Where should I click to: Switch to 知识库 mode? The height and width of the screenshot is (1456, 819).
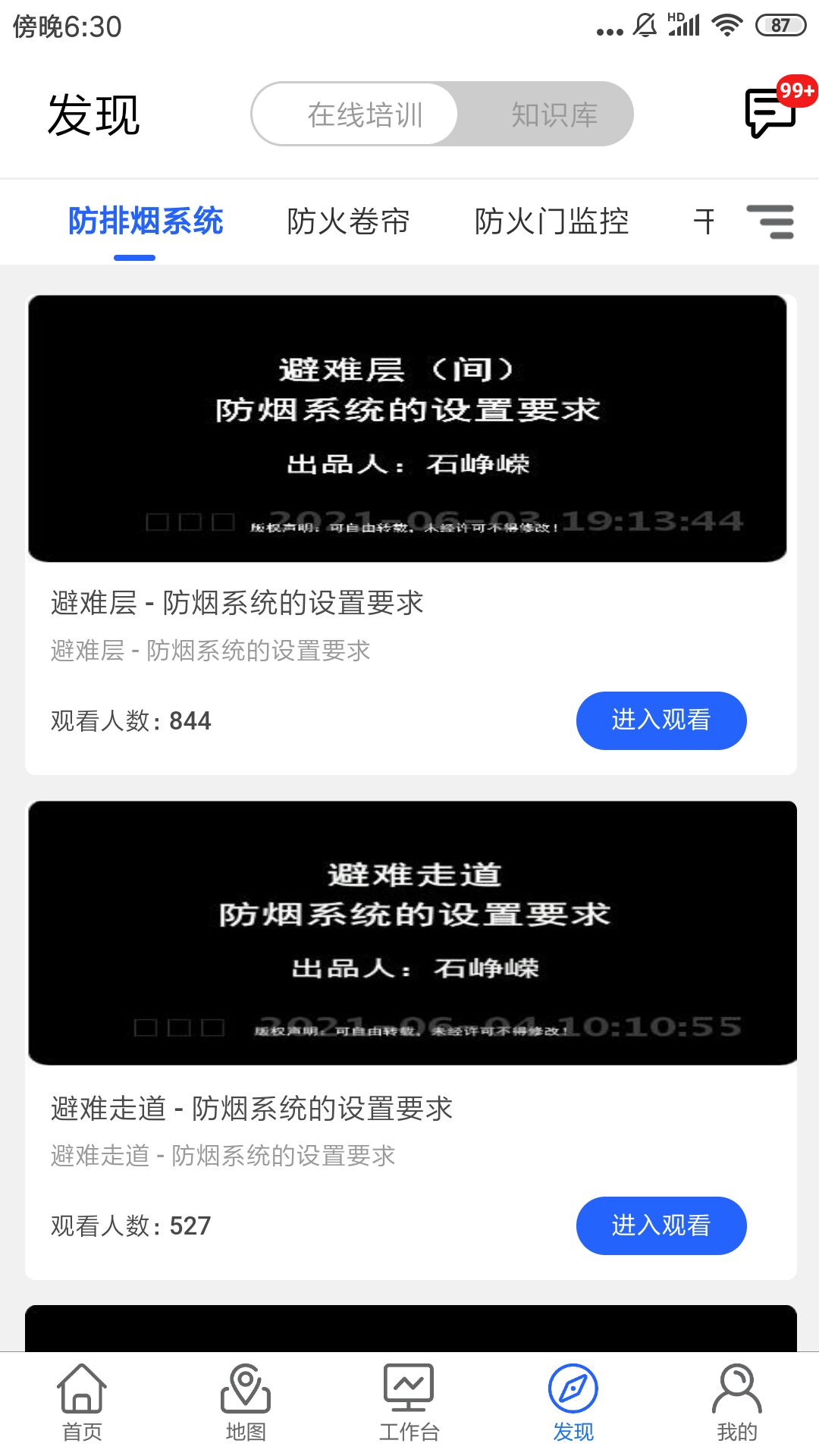[x=554, y=114]
